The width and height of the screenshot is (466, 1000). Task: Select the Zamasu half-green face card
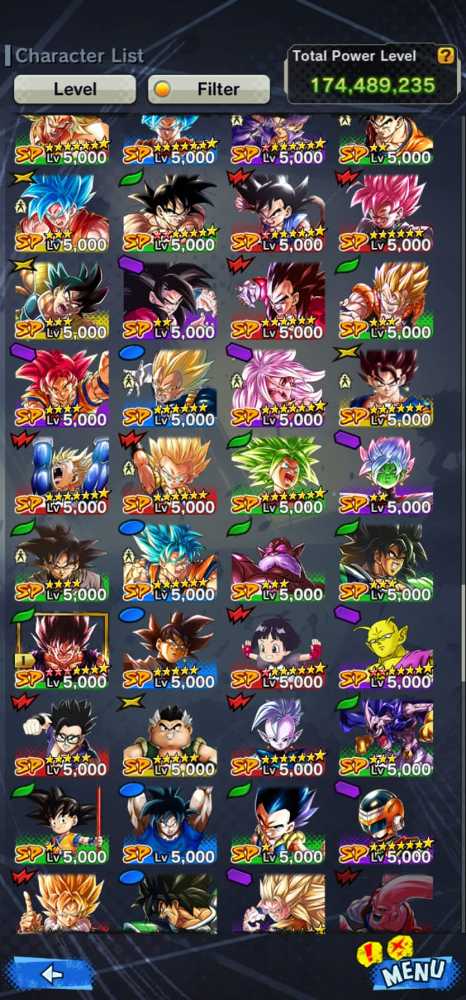[x=386, y=473]
